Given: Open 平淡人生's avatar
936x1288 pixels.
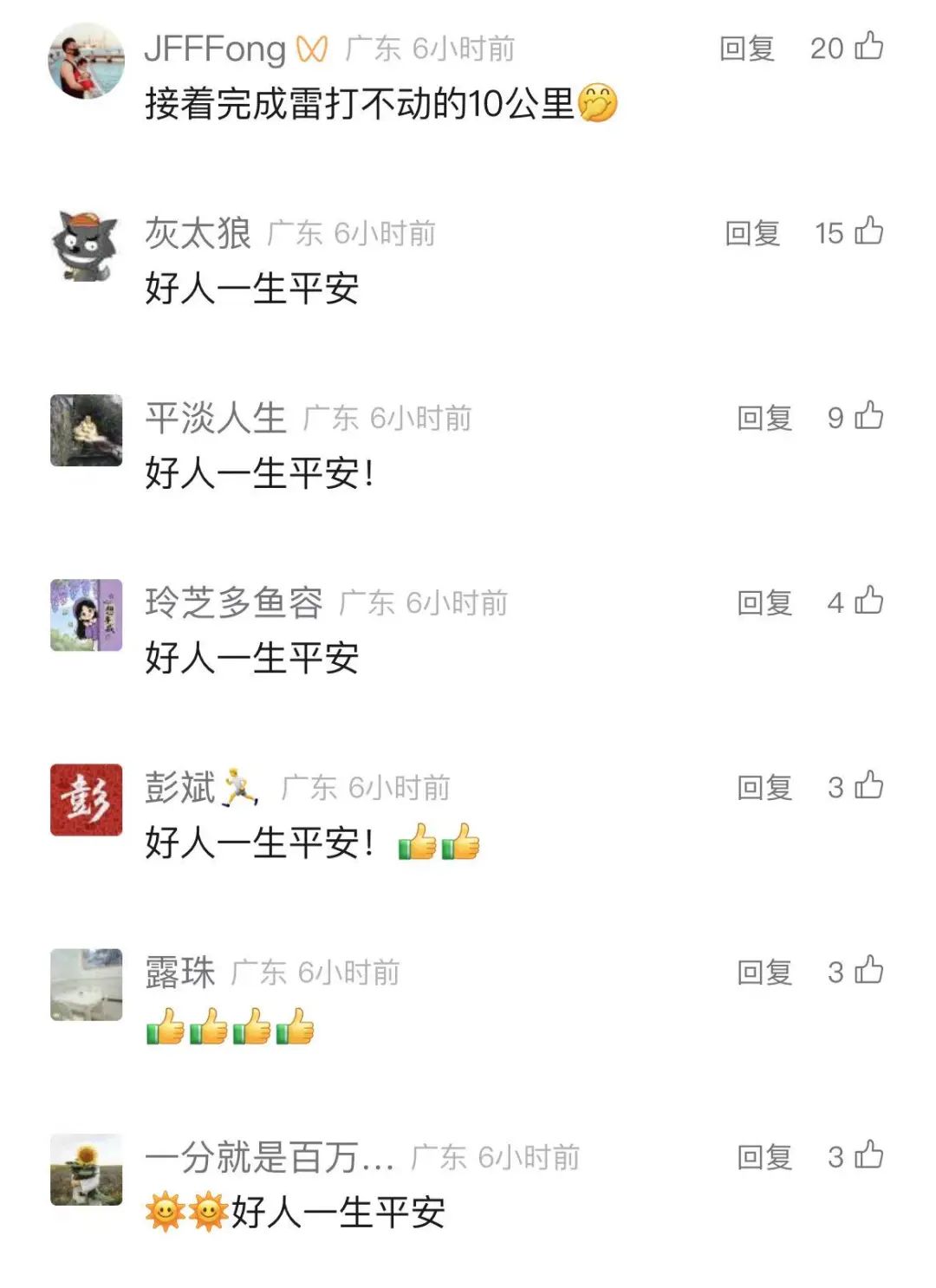Looking at the screenshot, I should [86, 430].
